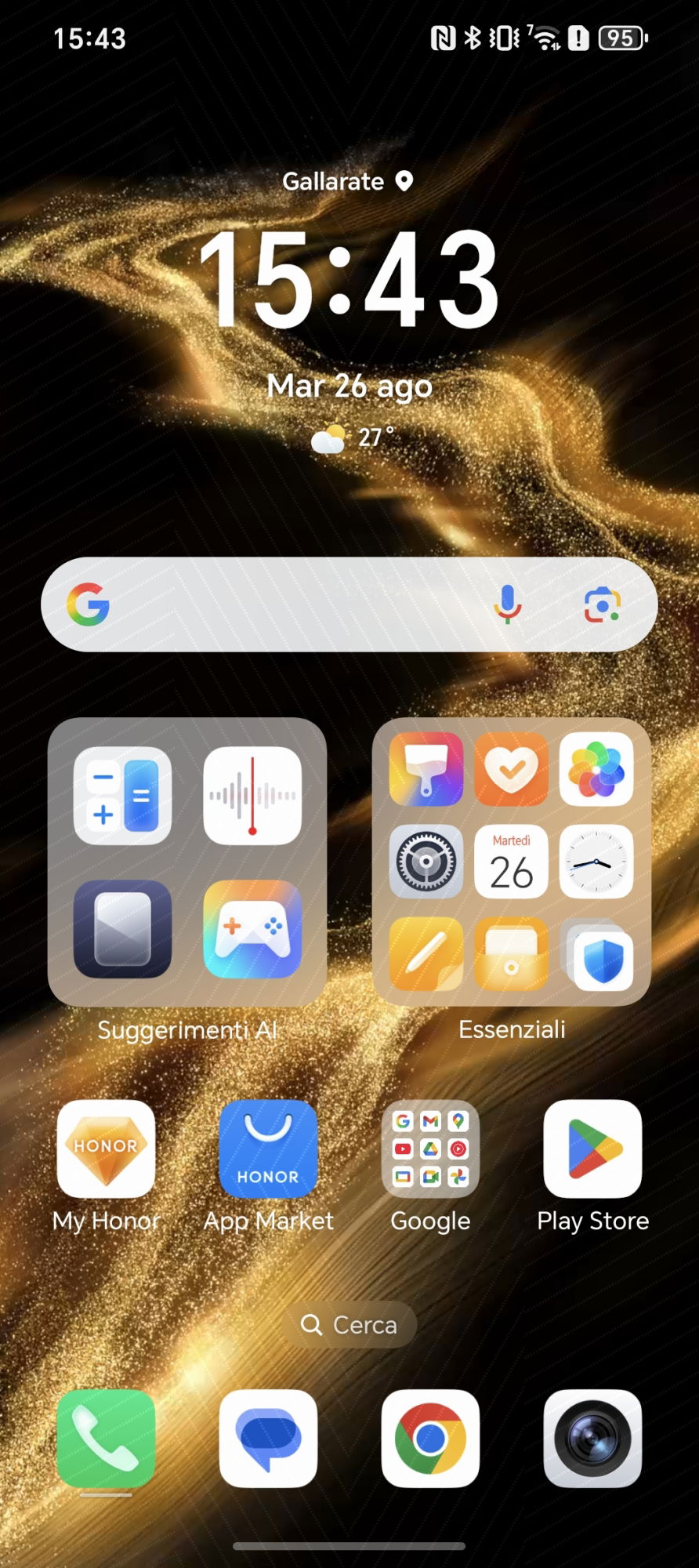This screenshot has height=1568, width=699.
Task: Open the Phone dialer
Action: [106, 1439]
